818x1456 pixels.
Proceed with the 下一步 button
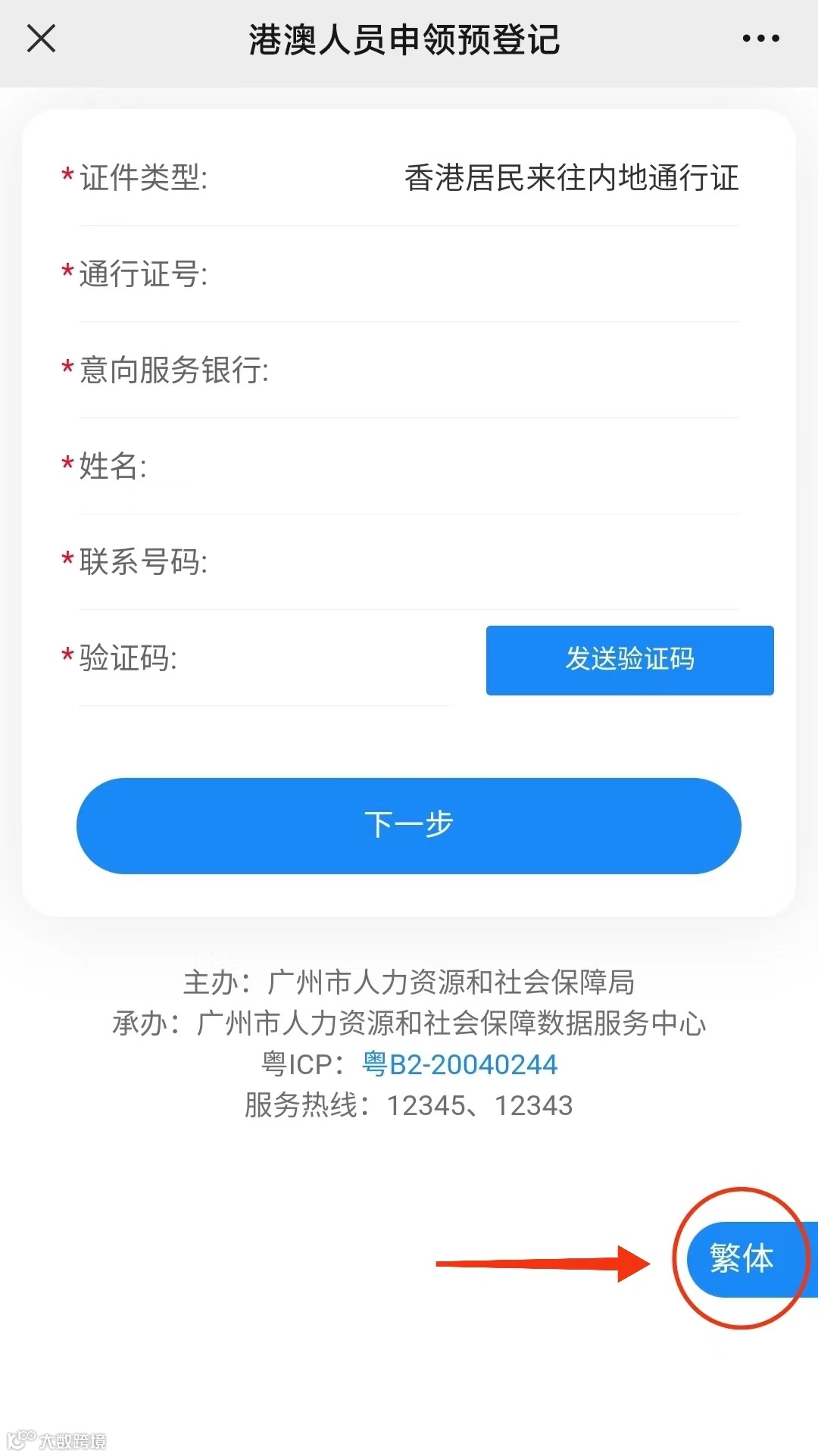point(408,825)
